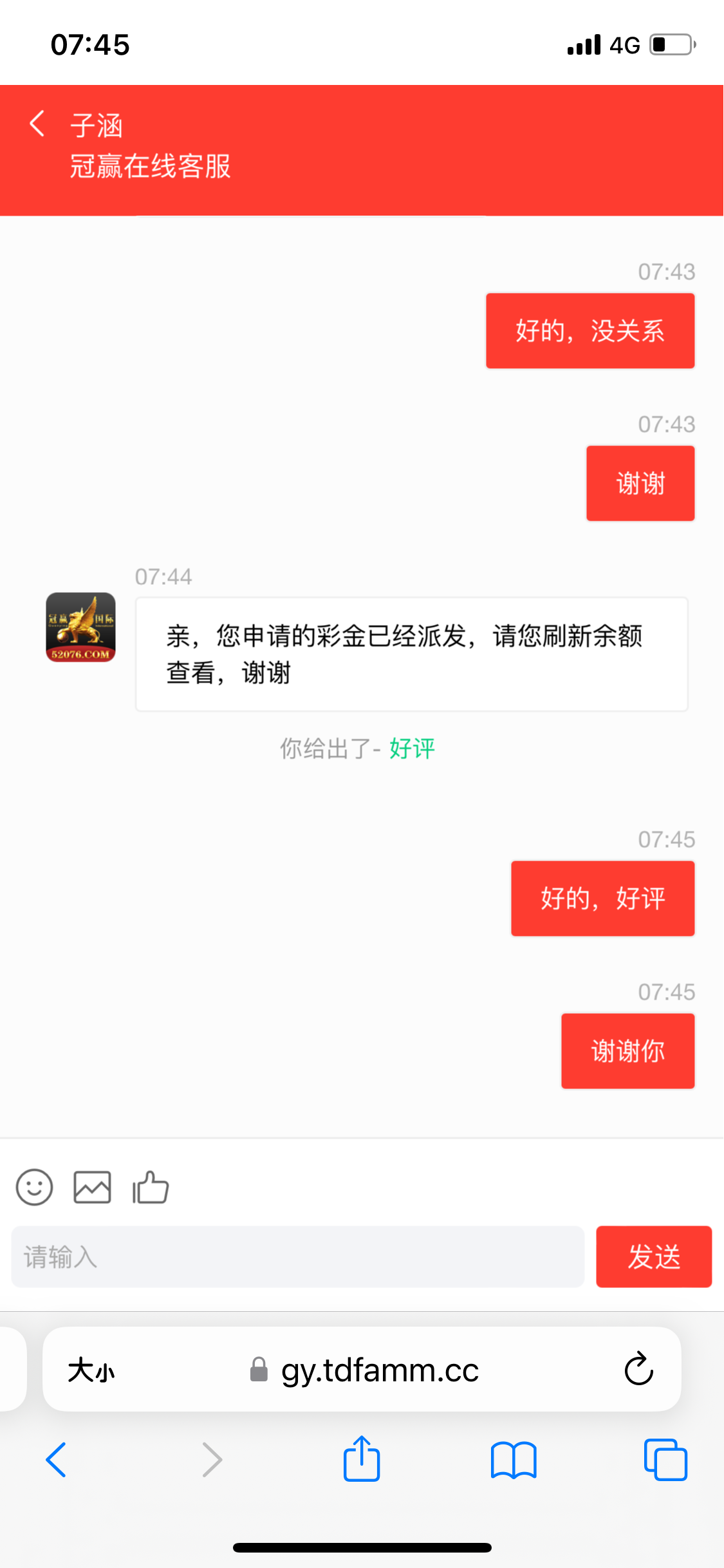Open the 大小 page settings menu

[91, 1370]
